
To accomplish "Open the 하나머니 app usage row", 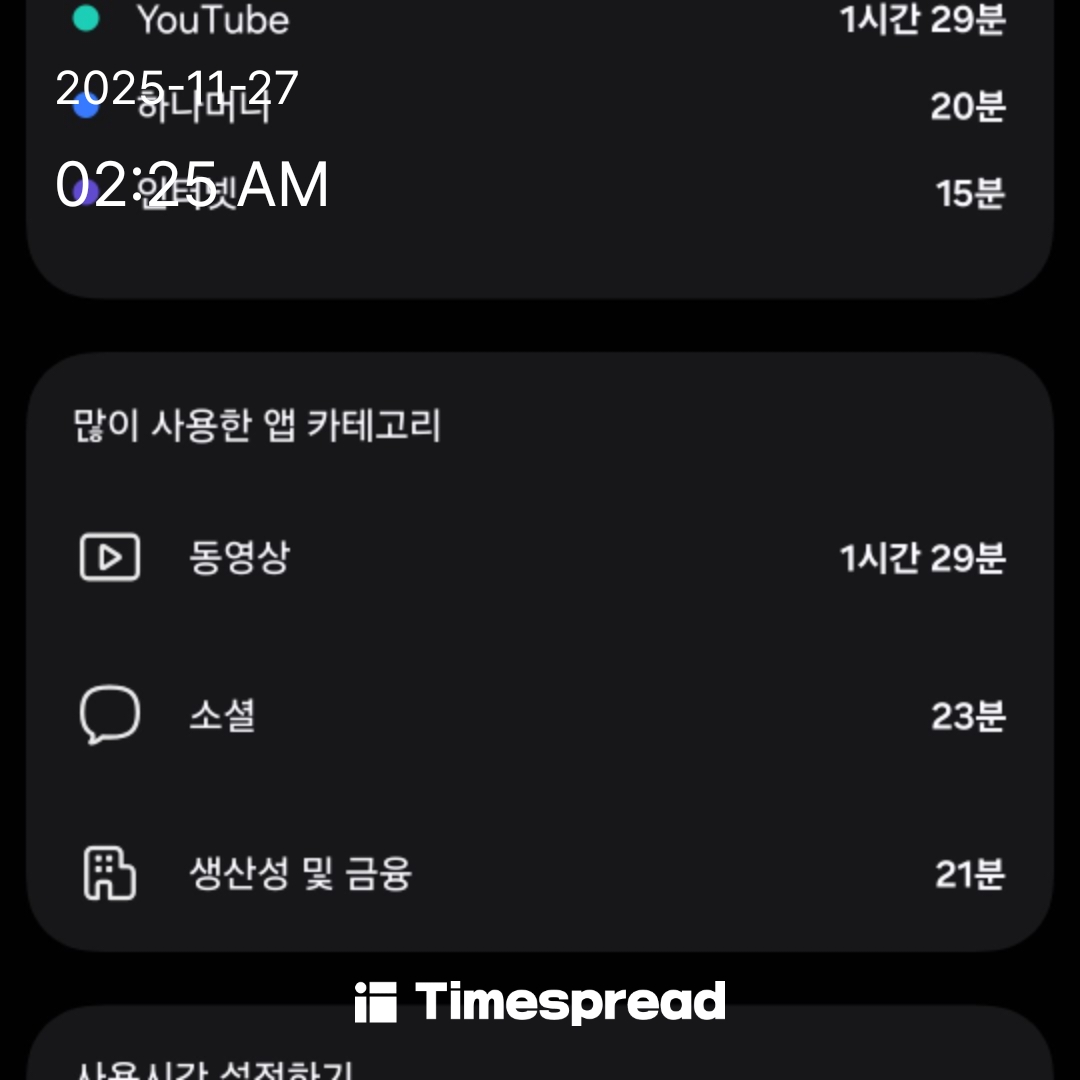I will 540,106.
